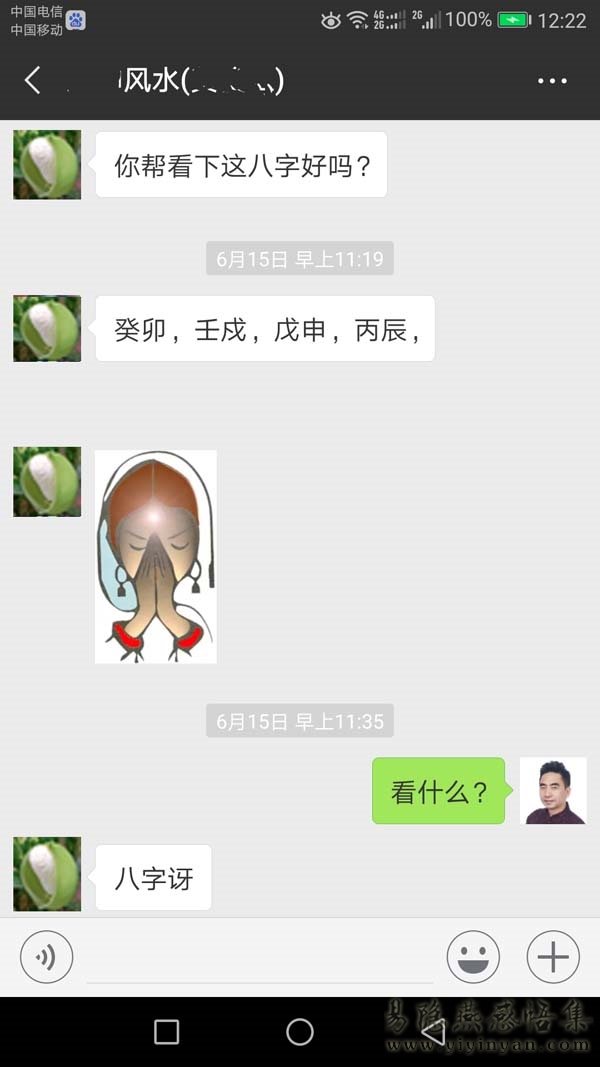Open the emoji sticker panel
This screenshot has width=600, height=1067.
[x=473, y=957]
